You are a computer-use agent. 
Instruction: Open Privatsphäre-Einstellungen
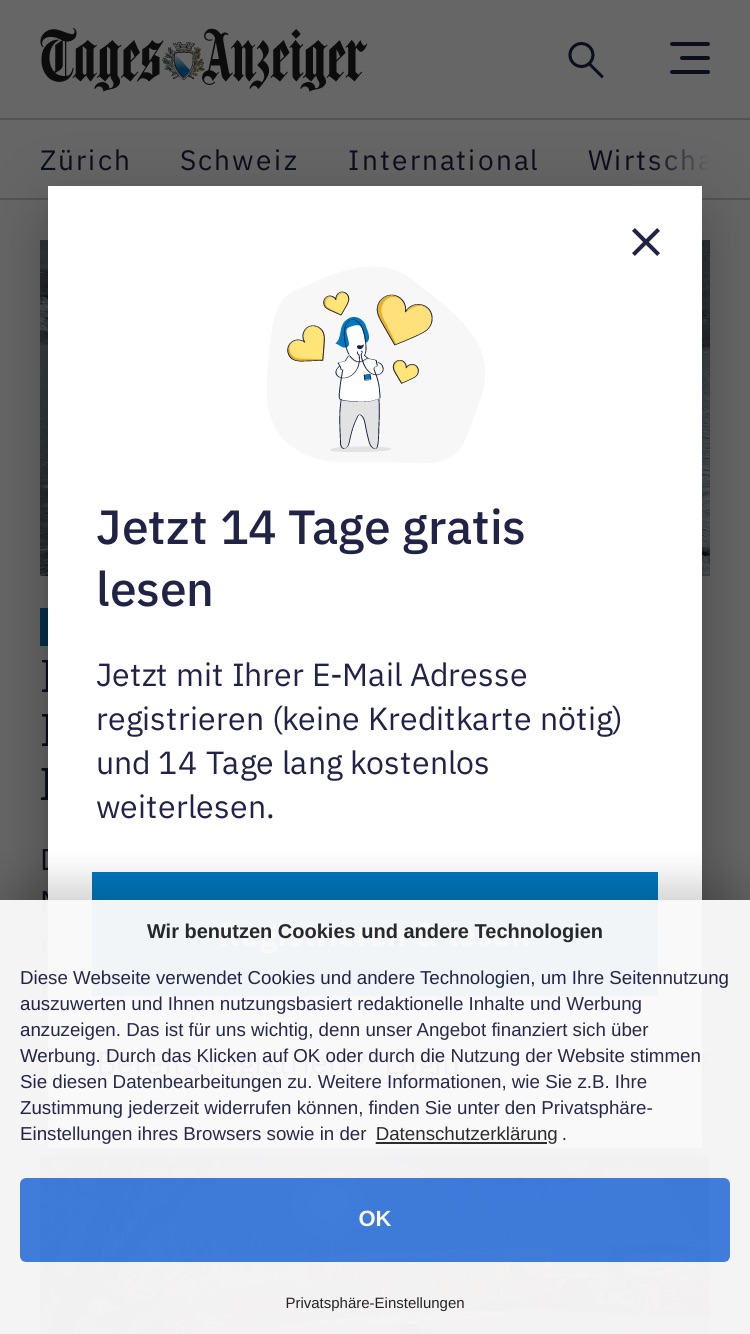(x=375, y=1303)
